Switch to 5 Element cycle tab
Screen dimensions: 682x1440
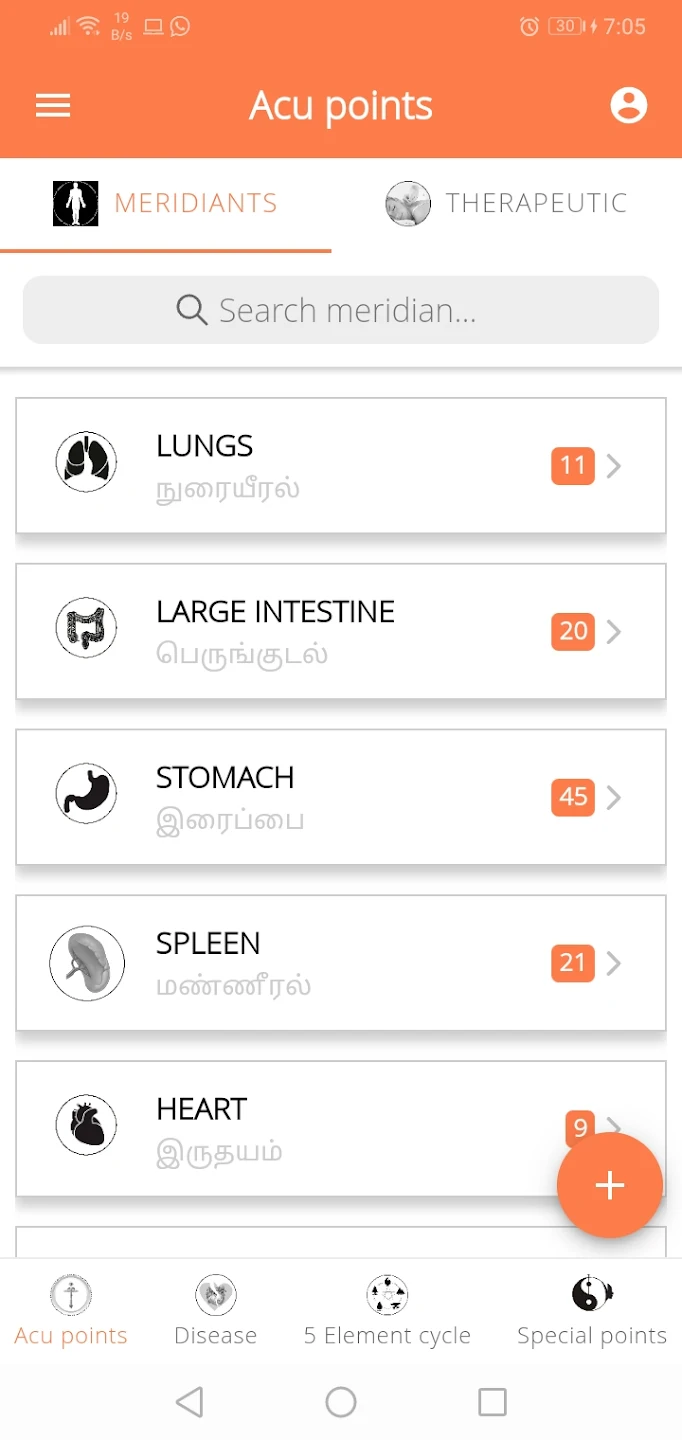click(387, 1311)
